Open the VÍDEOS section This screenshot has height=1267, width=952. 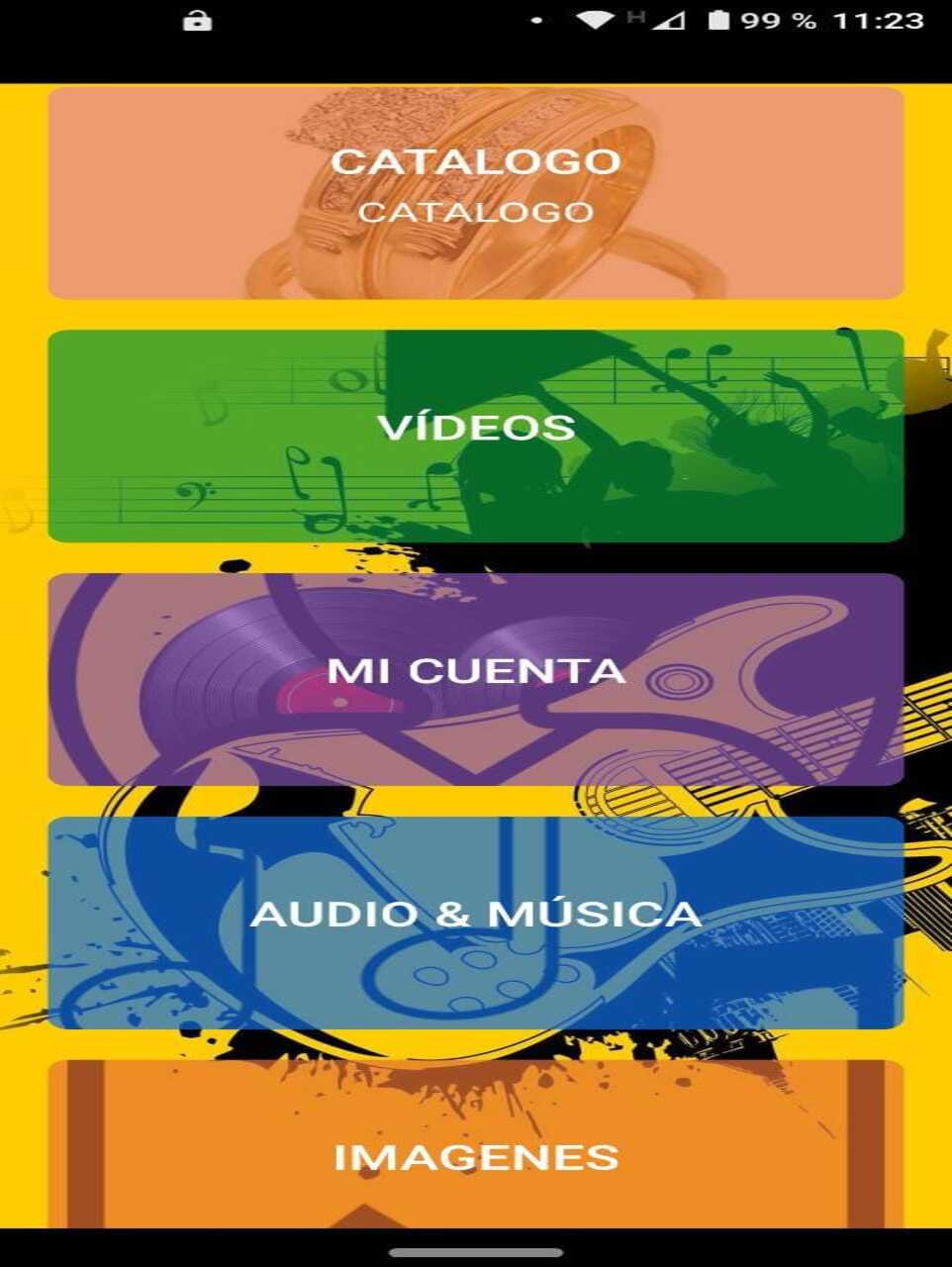click(476, 436)
